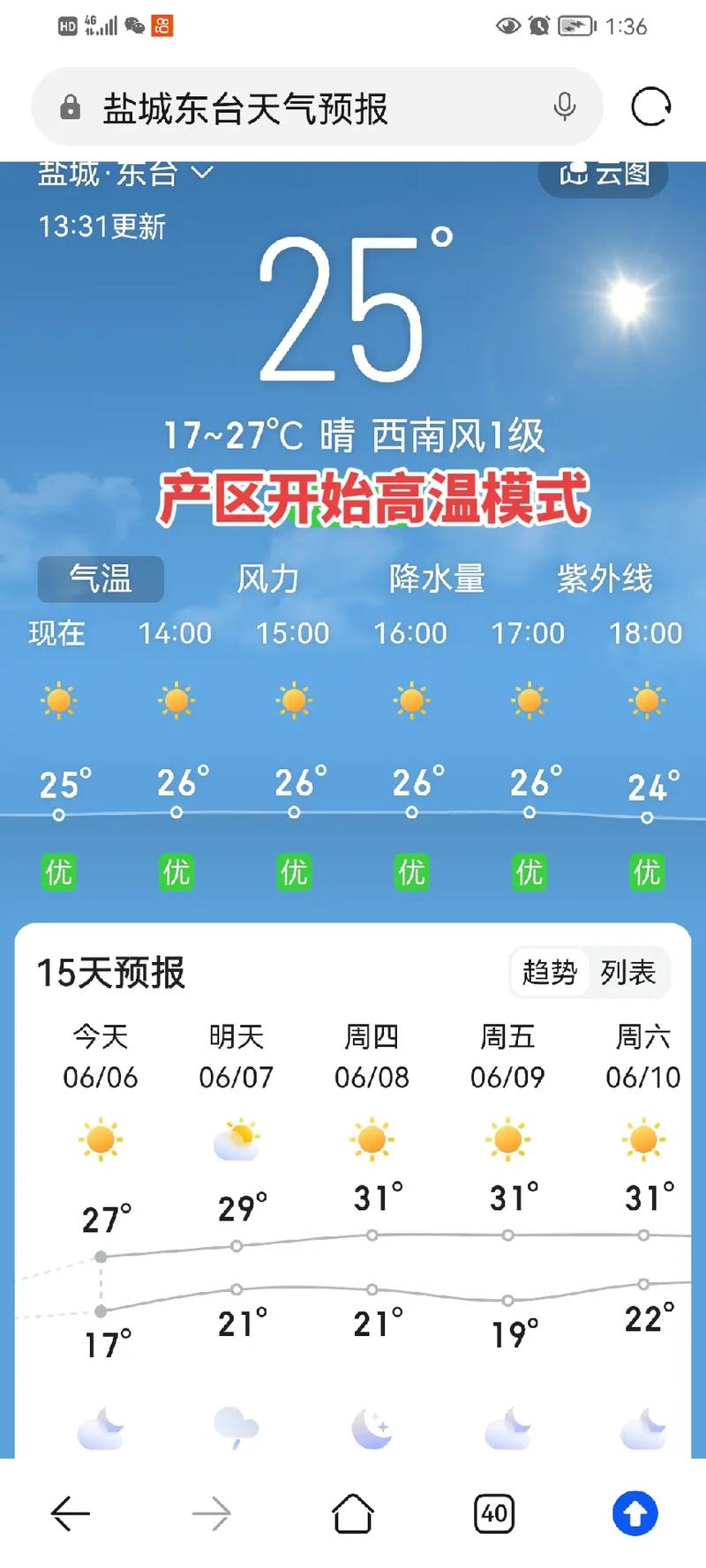Tap the blue upload arrow in bottom bar
This screenshot has width=706, height=1568.
[637, 1512]
